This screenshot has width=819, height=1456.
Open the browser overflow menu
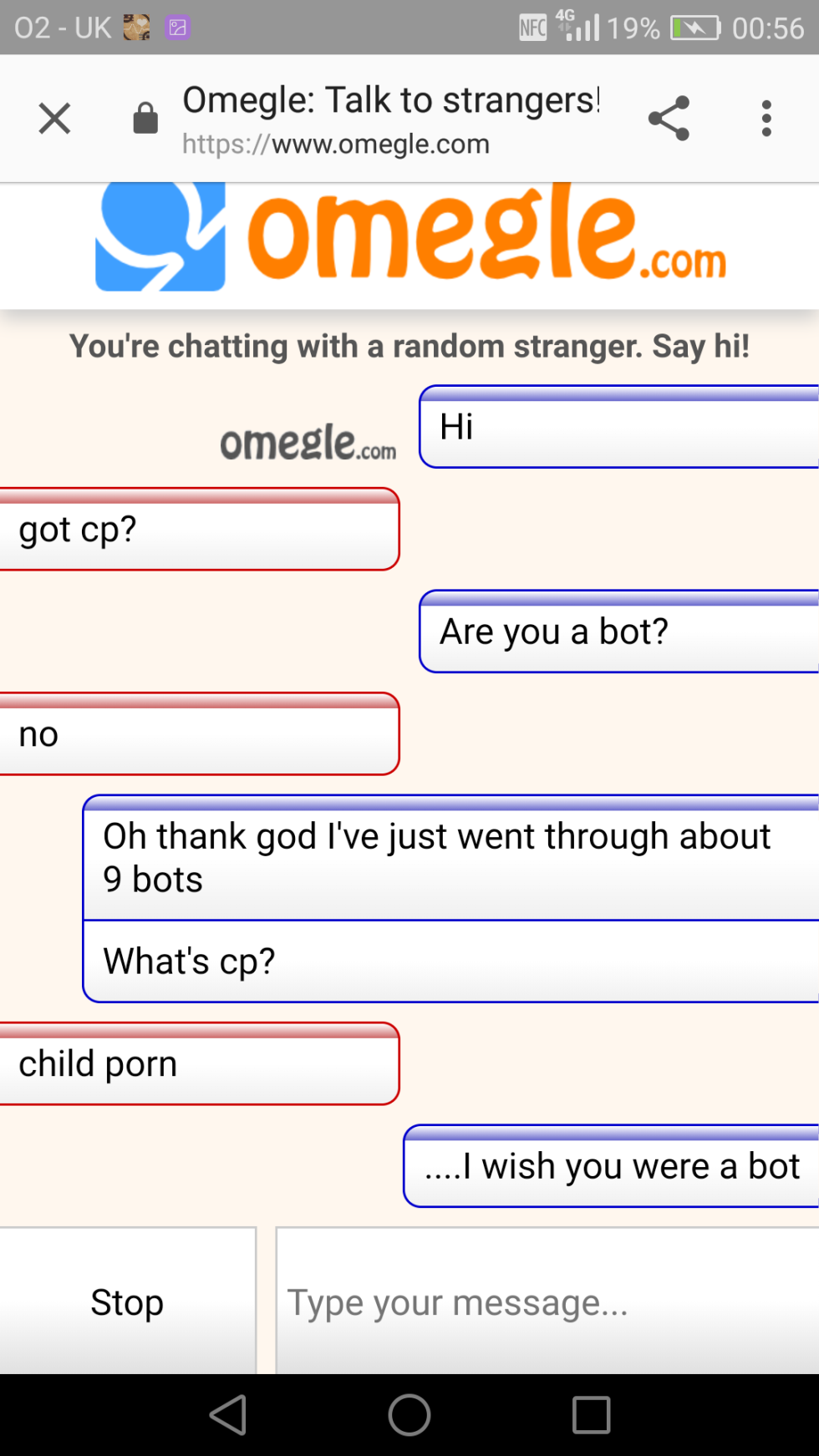click(x=766, y=118)
